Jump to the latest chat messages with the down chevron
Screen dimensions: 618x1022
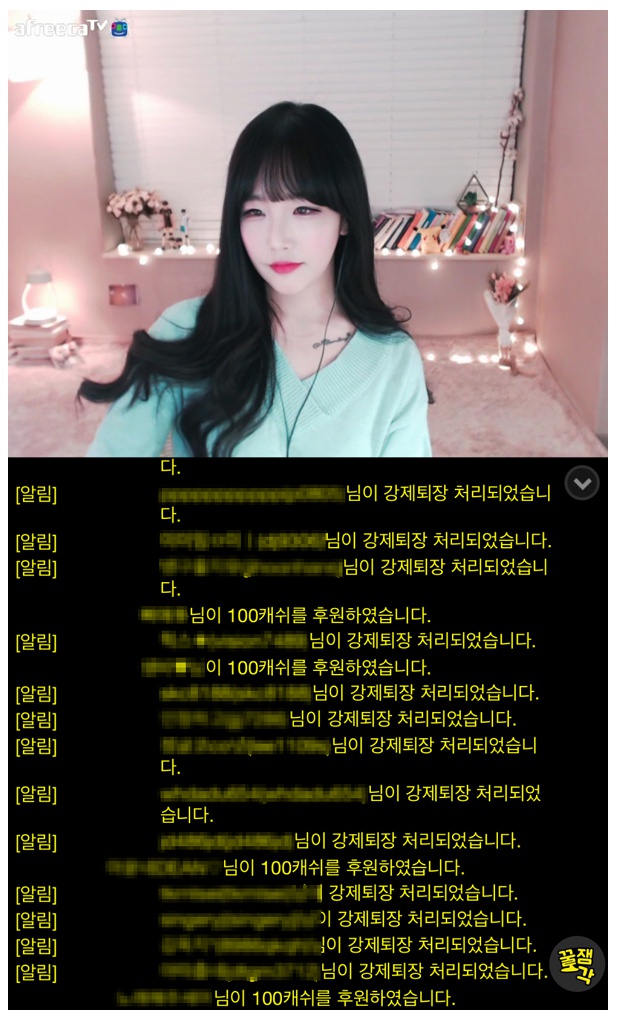coord(582,483)
